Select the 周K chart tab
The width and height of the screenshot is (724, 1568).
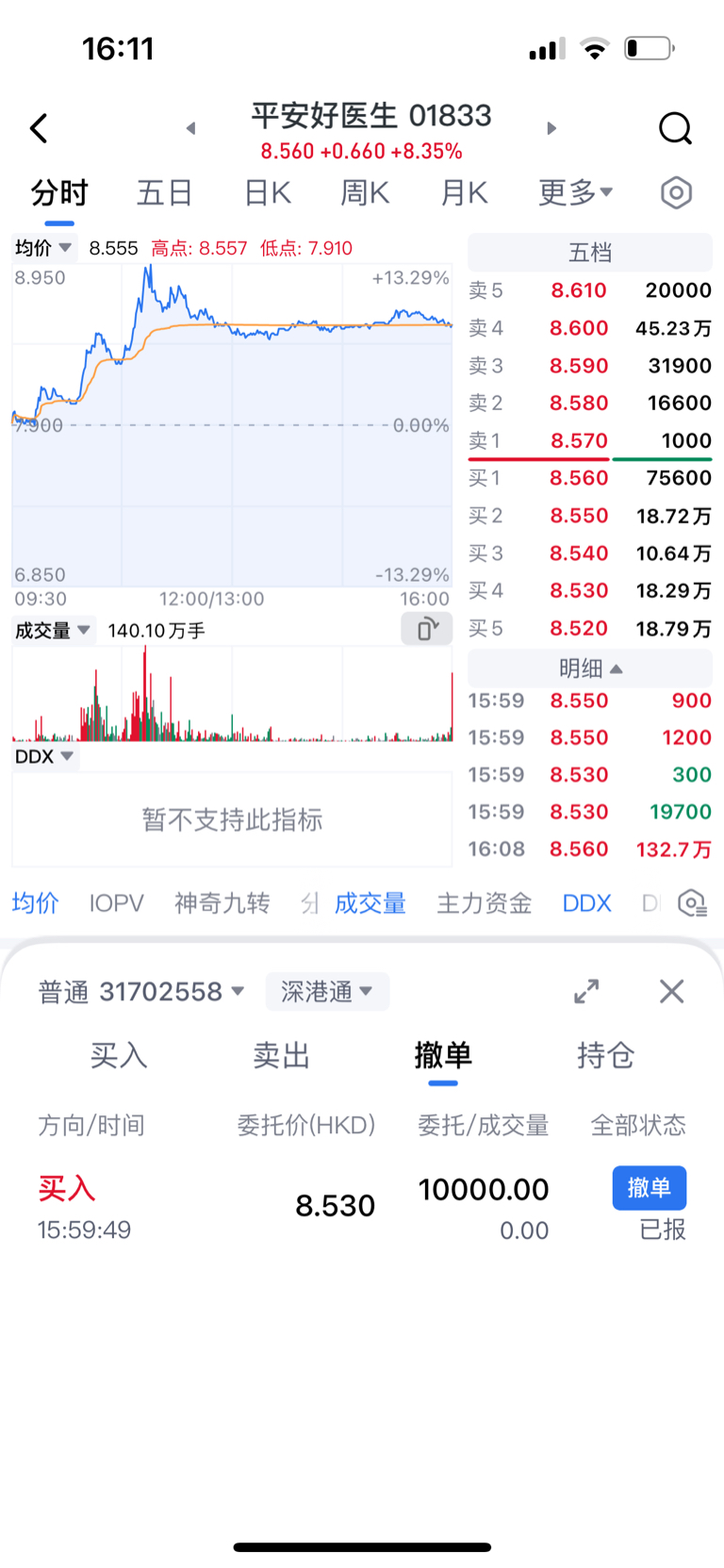point(365,192)
